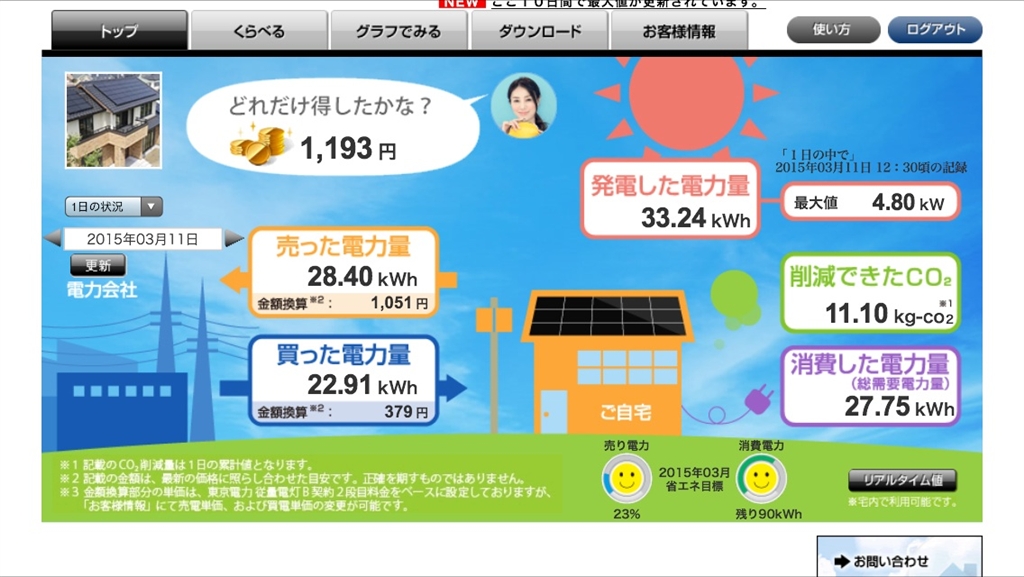Image resolution: width=1024 pixels, height=577 pixels.
Task: Open the 使い方 help button
Action: tap(832, 30)
